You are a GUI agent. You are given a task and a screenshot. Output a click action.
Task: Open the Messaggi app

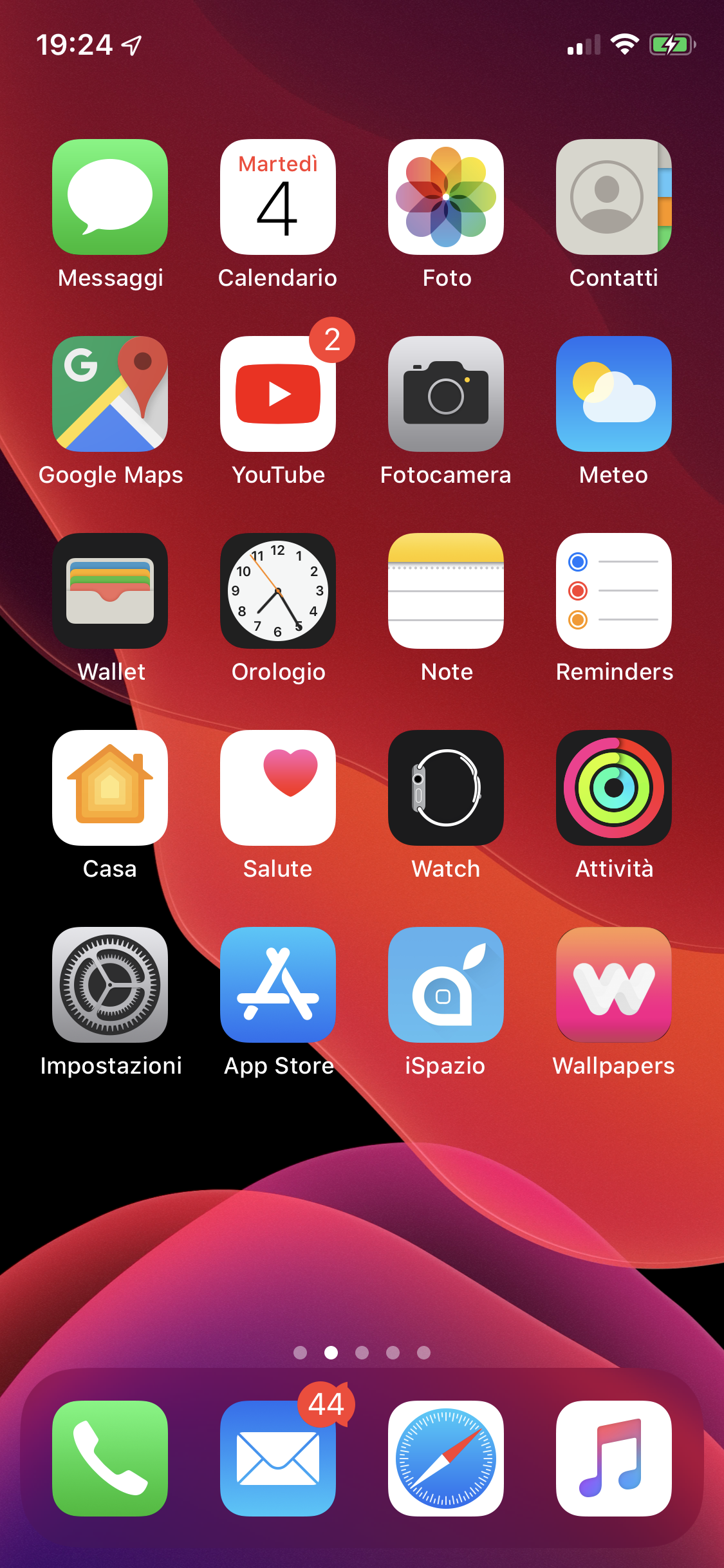(110, 197)
